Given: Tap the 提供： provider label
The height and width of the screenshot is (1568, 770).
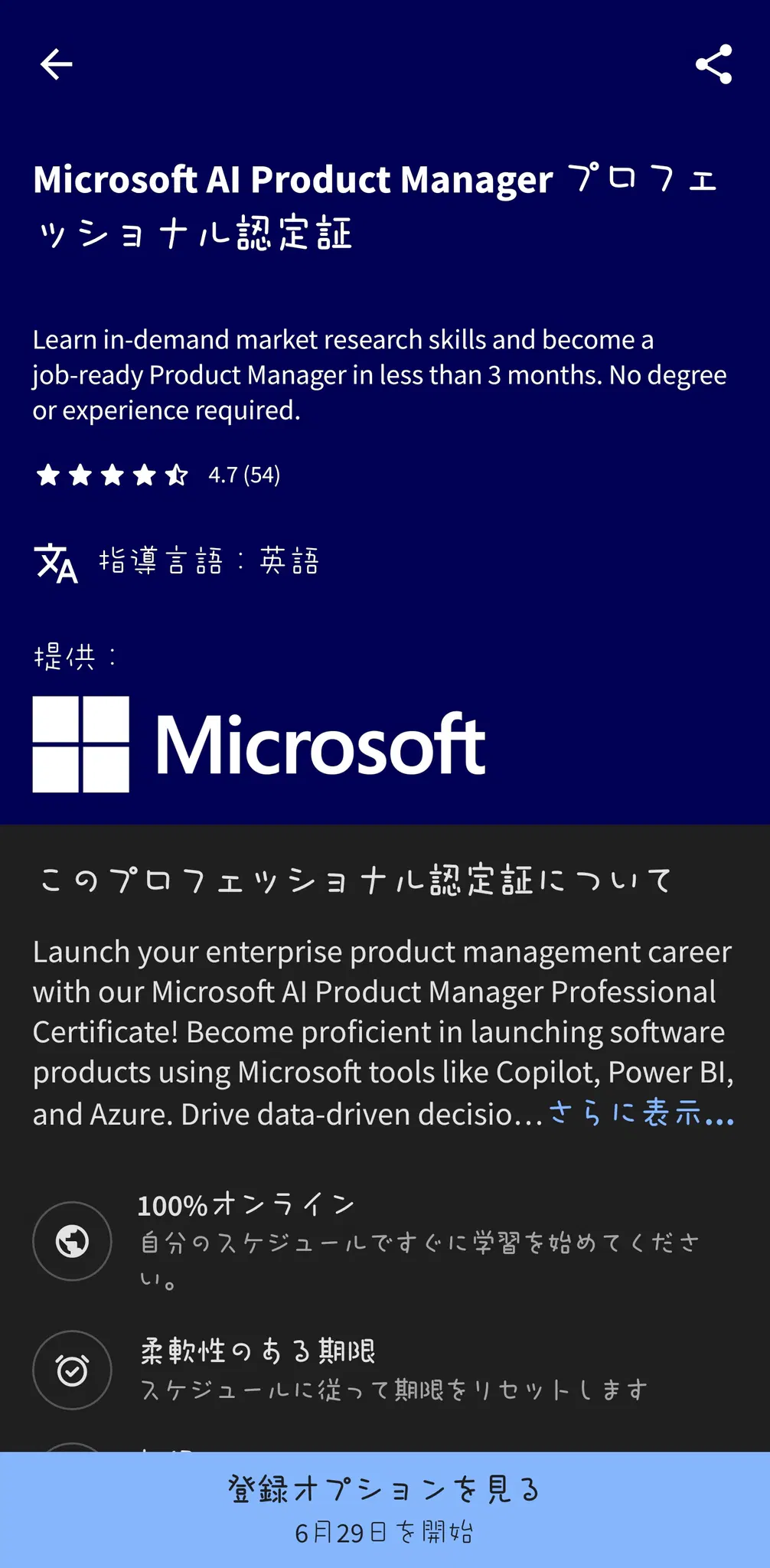Looking at the screenshot, I should 75,655.
